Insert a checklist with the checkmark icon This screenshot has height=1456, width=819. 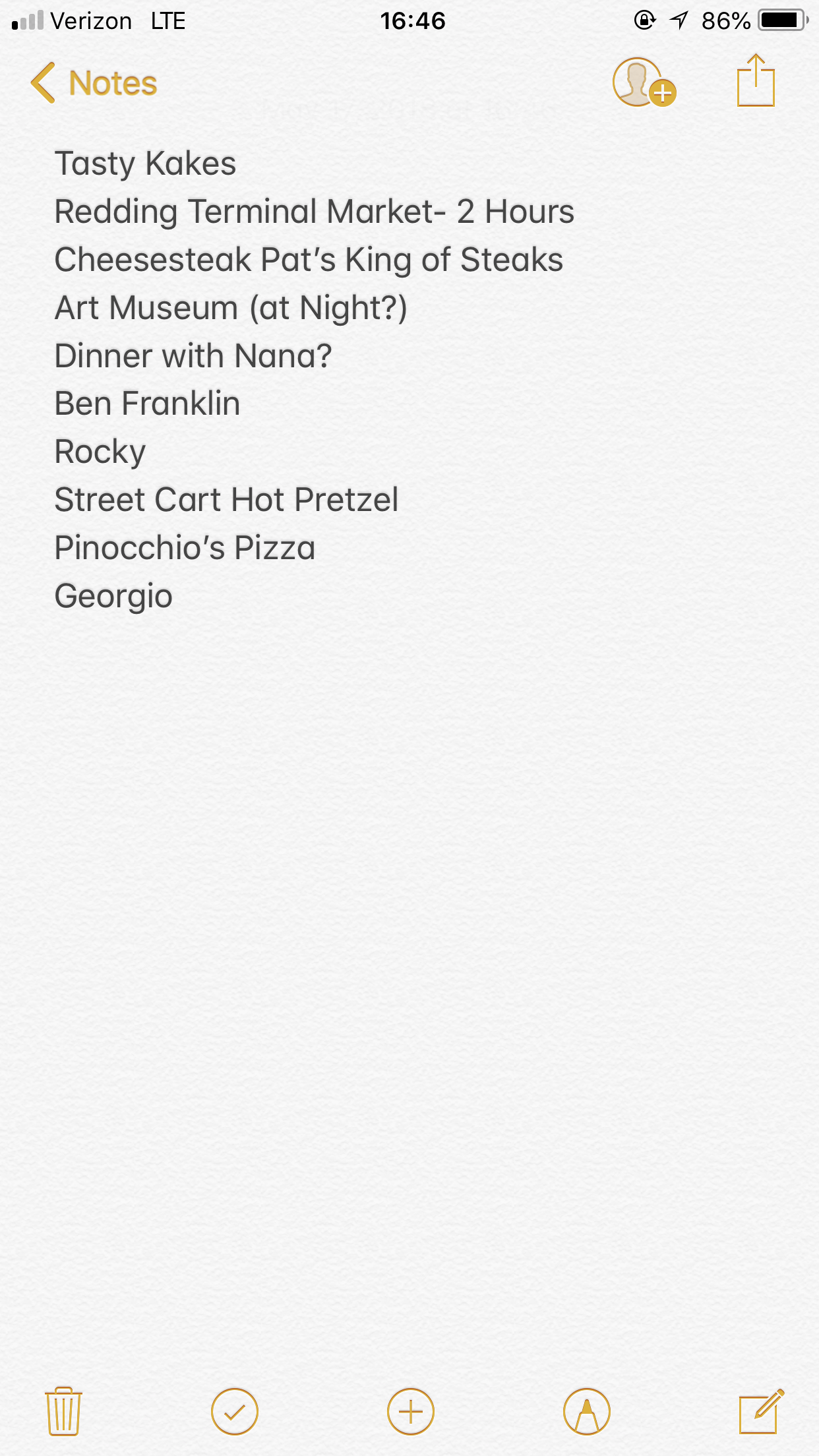tap(235, 1411)
